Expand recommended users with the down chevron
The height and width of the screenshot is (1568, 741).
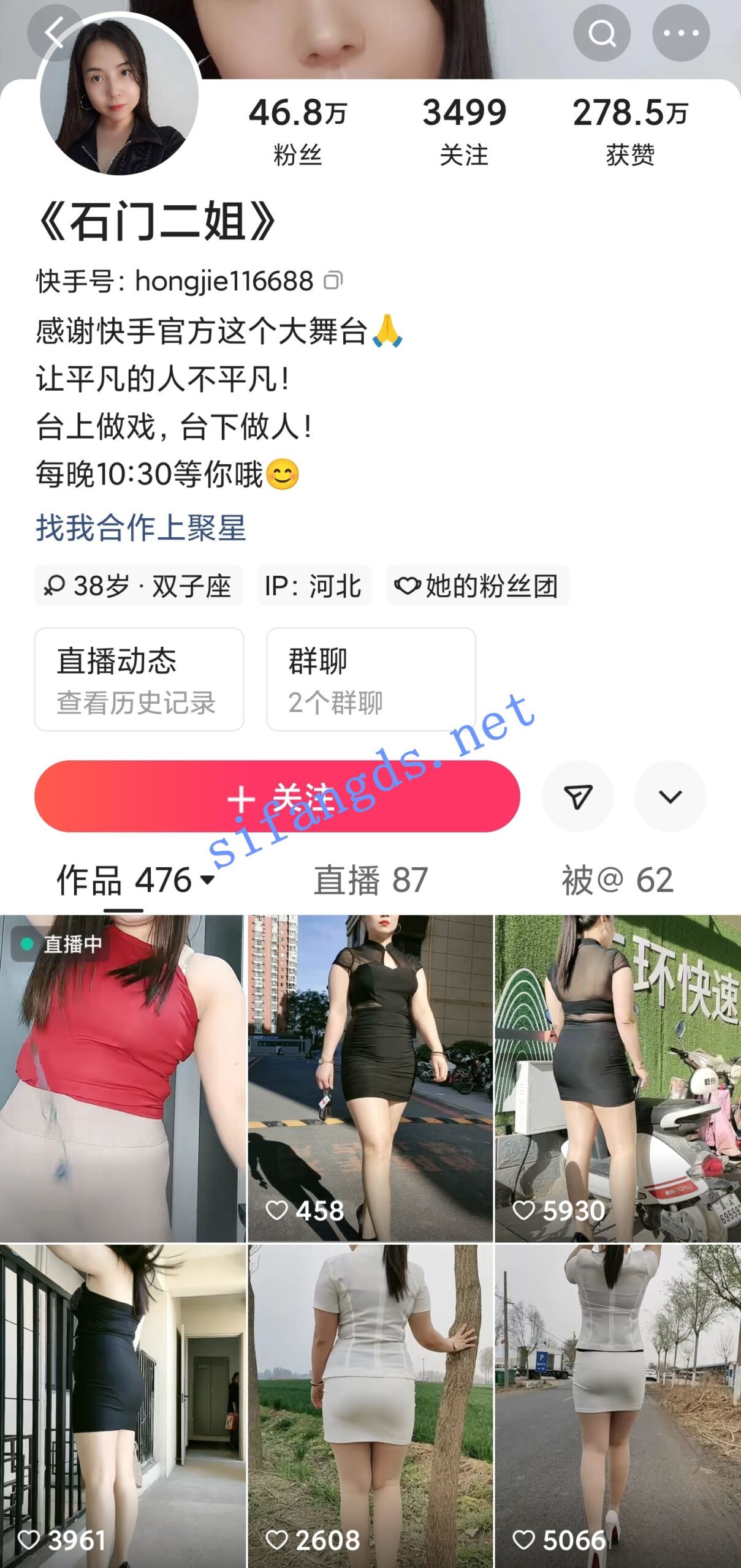point(670,796)
